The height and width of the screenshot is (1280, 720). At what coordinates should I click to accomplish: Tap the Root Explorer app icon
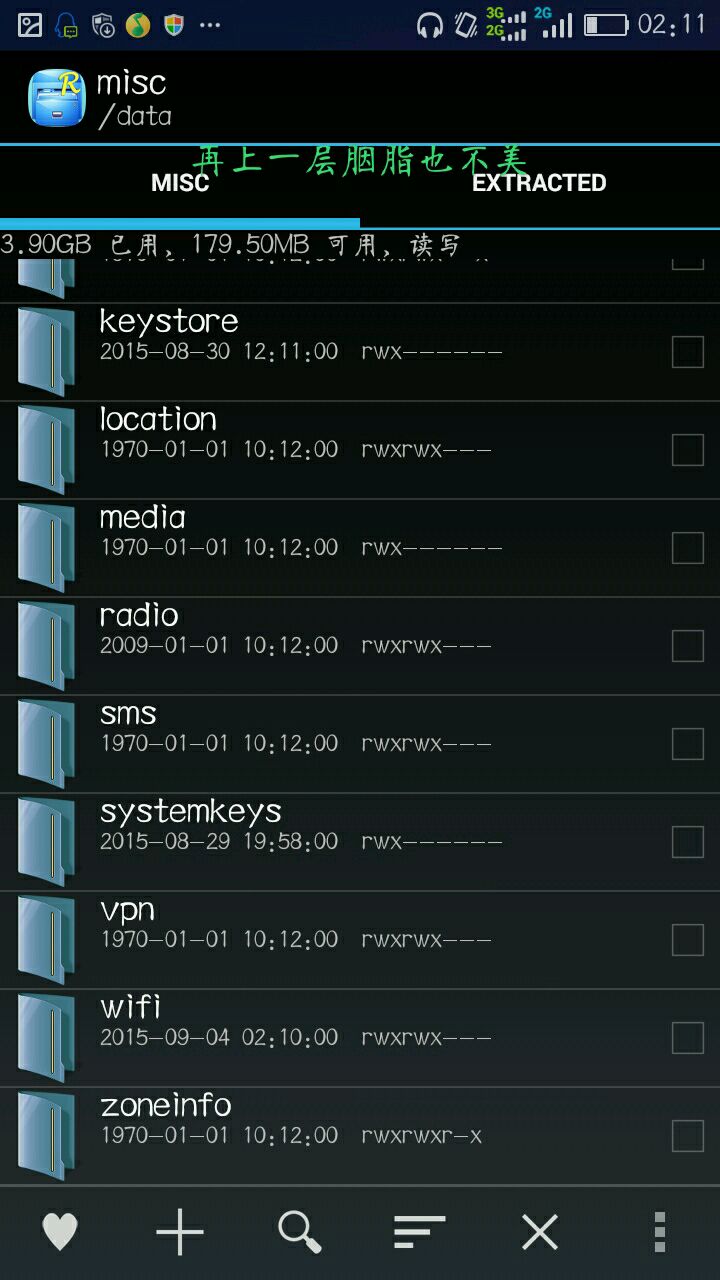57,98
